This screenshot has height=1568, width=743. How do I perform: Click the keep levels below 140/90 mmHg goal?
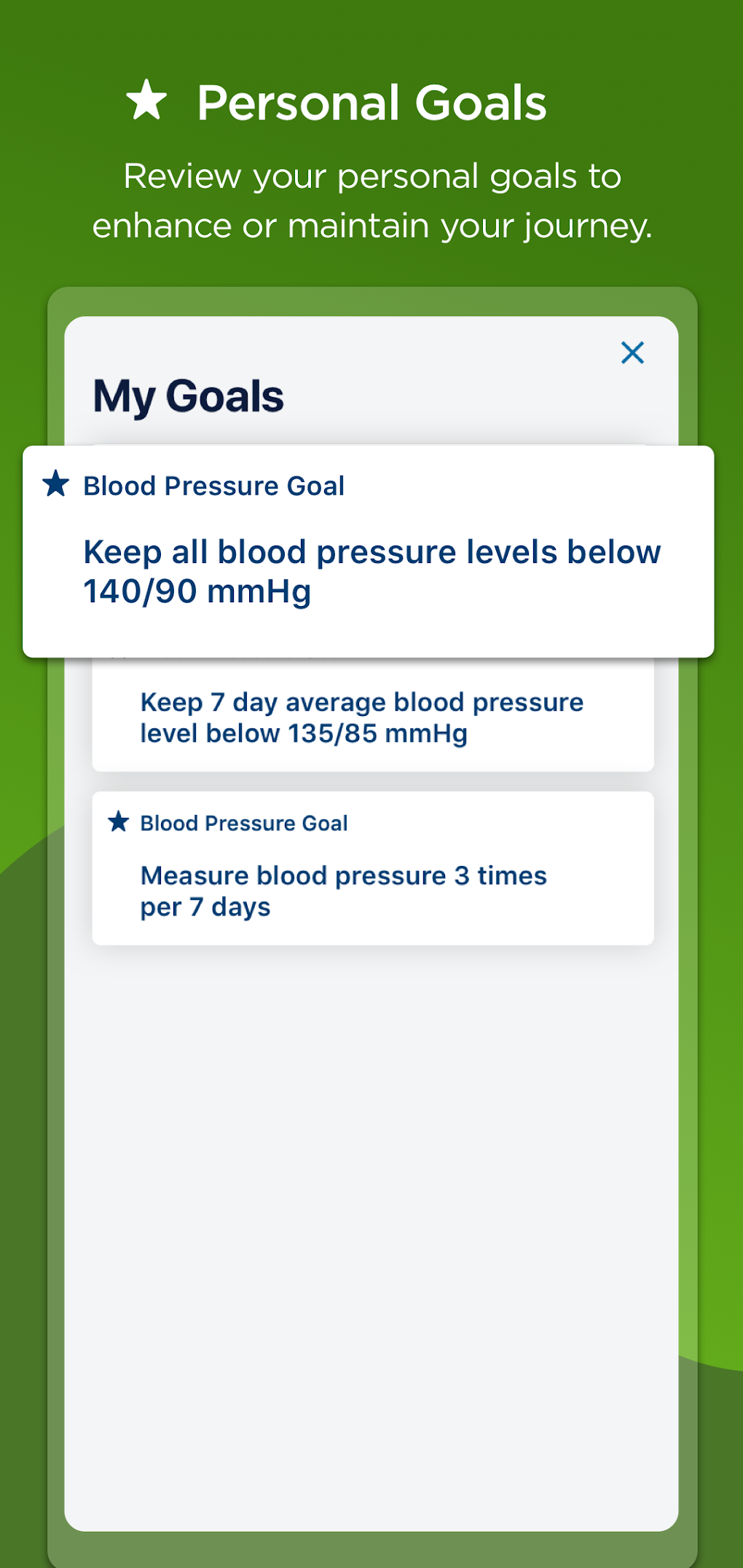point(370,572)
